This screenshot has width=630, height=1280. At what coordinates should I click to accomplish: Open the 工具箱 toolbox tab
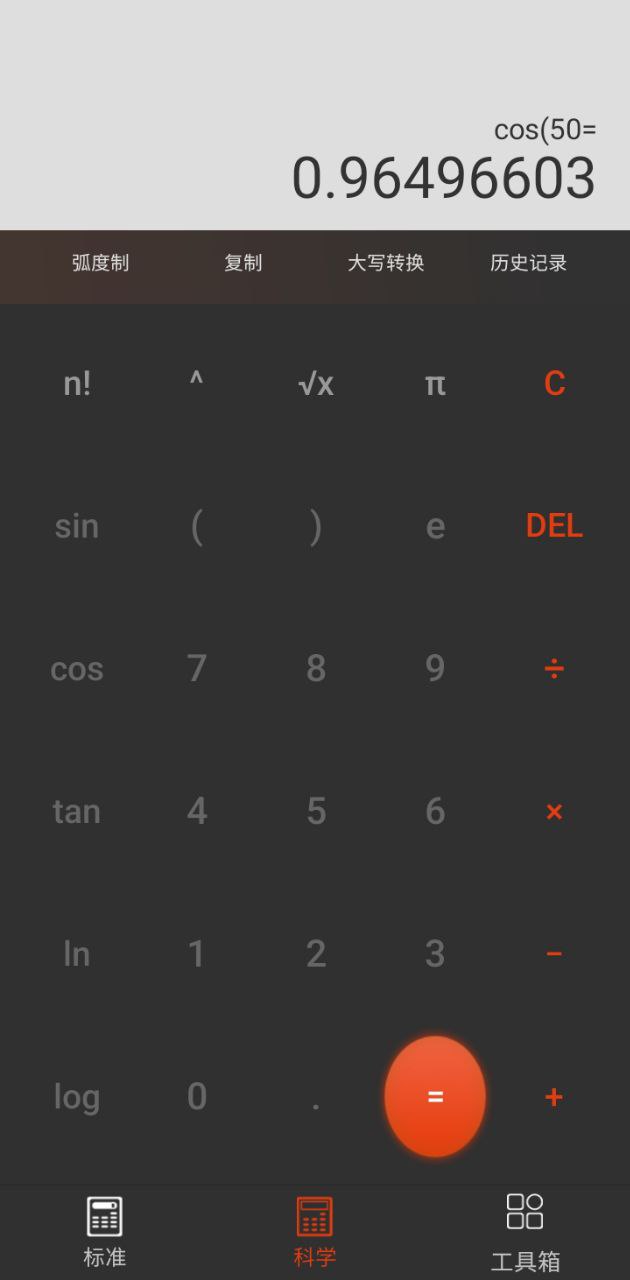click(525, 1233)
